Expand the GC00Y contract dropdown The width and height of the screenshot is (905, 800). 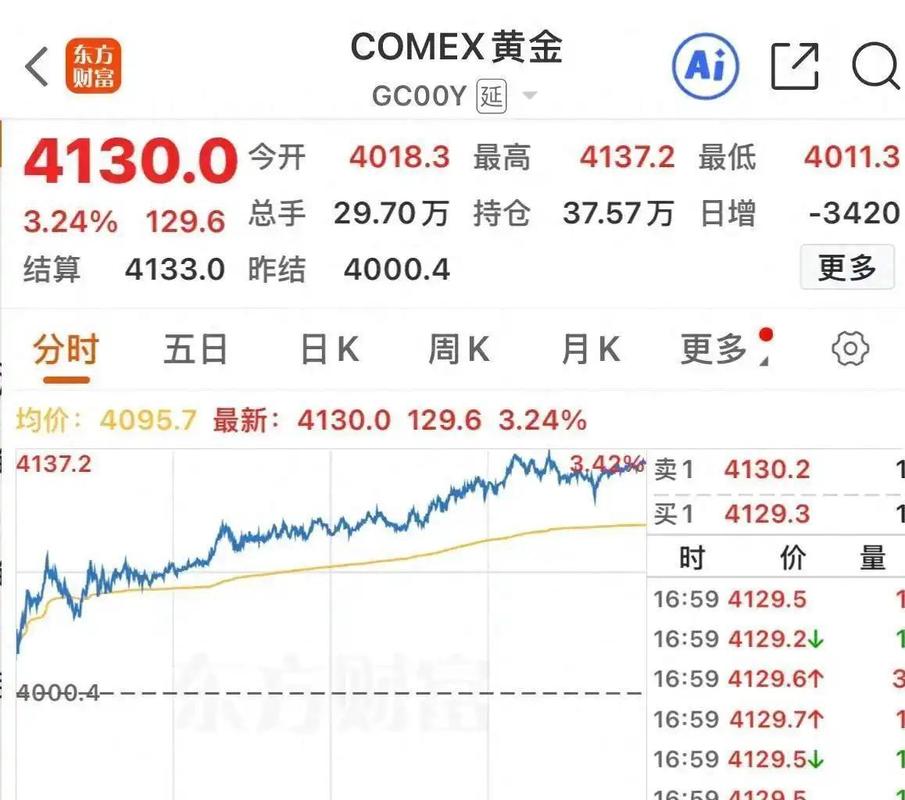529,95
